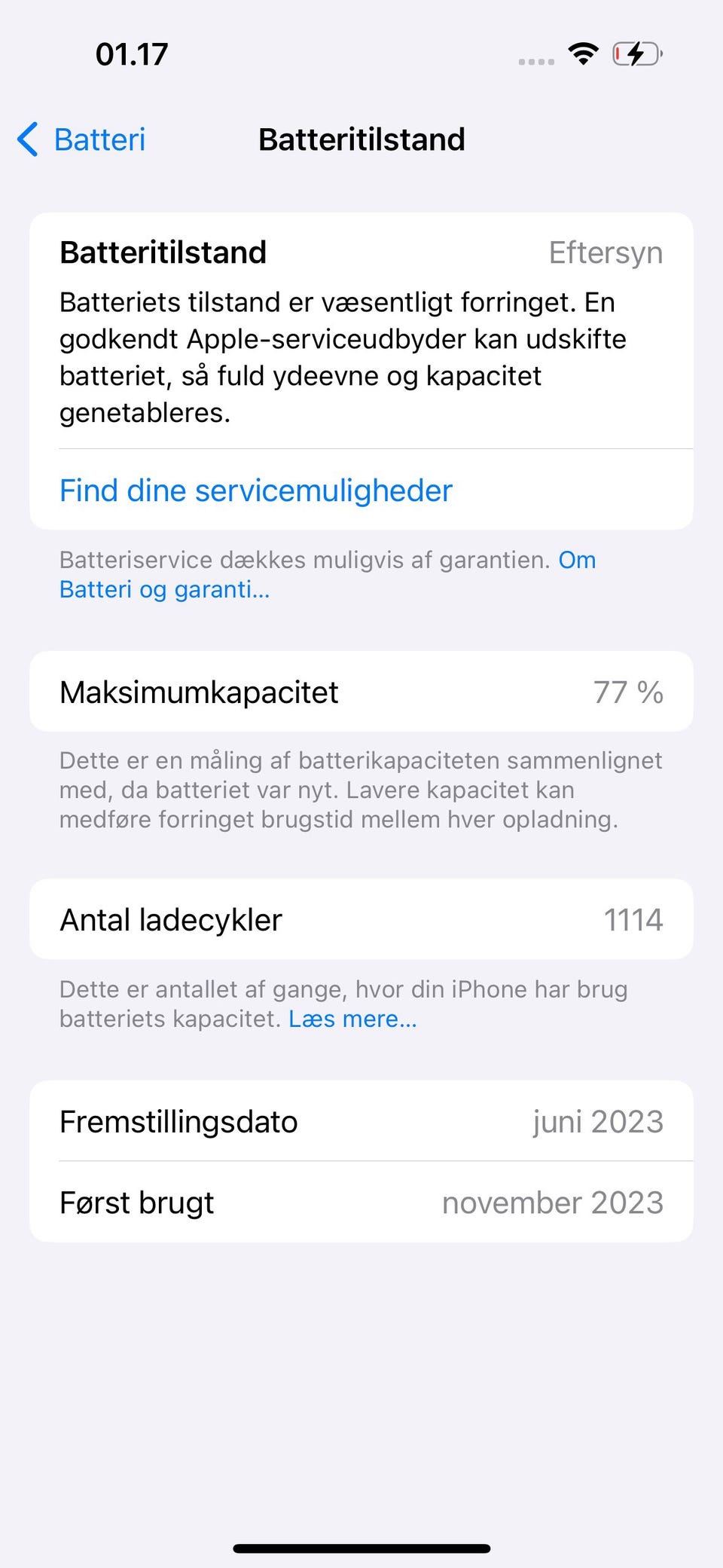Viewport: 723px width, 1568px height.
Task: Tap the Batteritilstand screen title
Action: (x=362, y=139)
